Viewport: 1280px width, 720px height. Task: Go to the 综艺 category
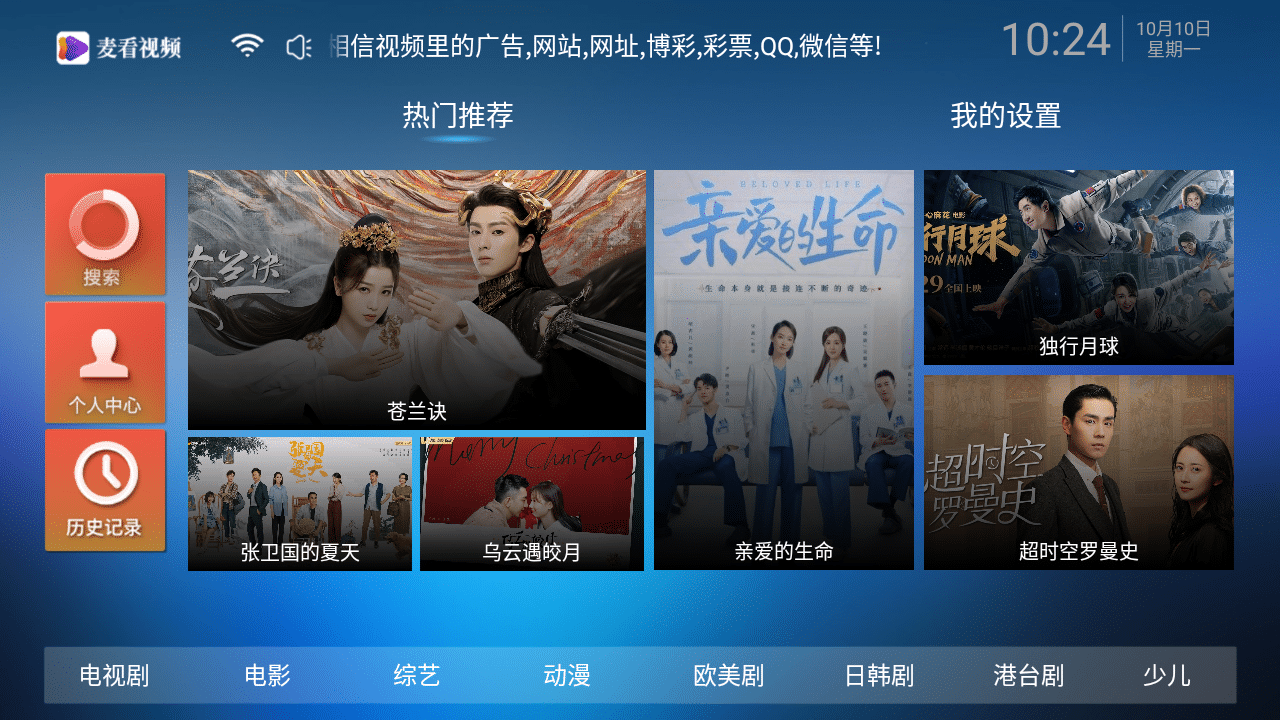(416, 675)
